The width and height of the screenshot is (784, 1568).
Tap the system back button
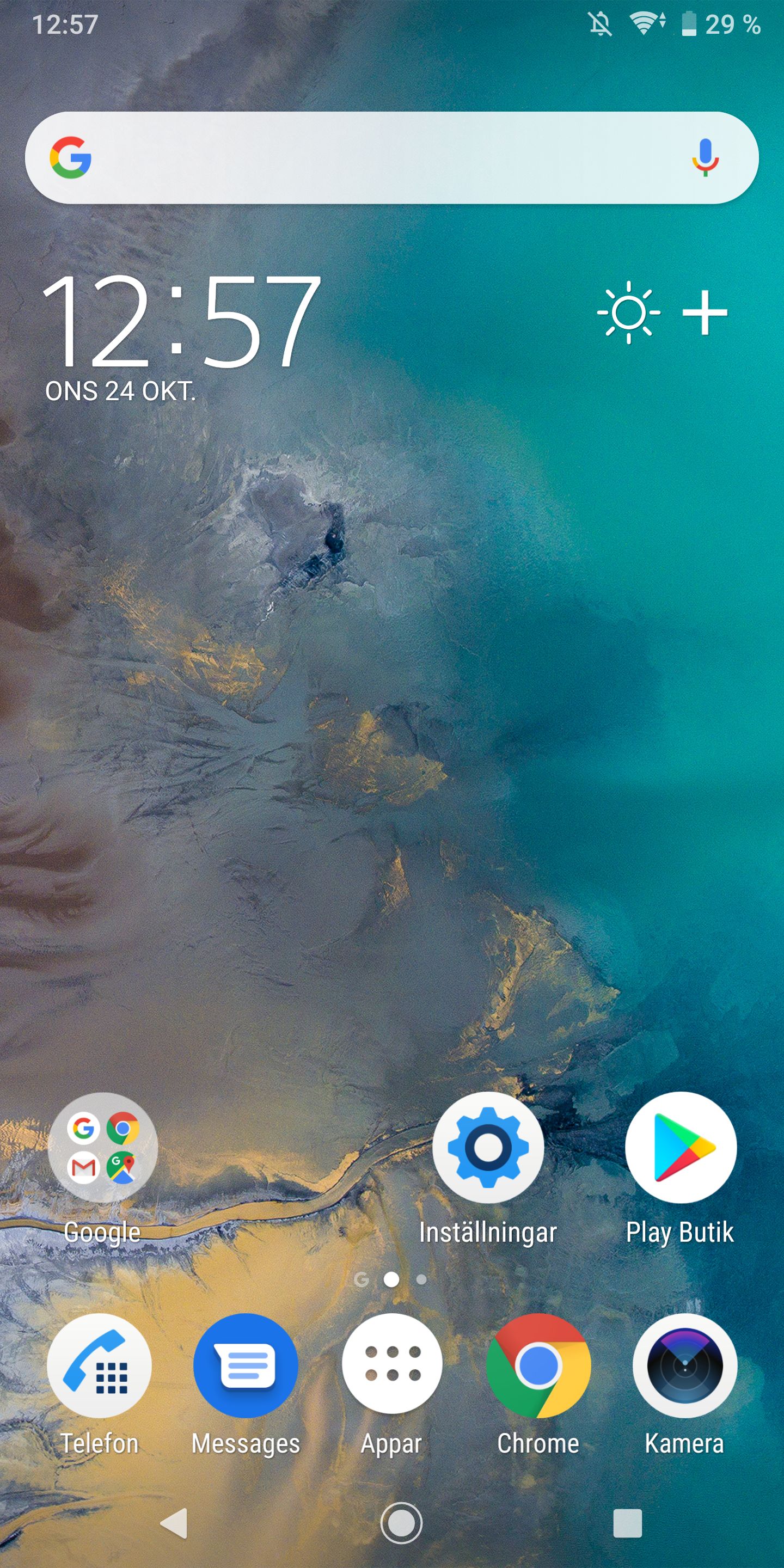coord(174,1523)
